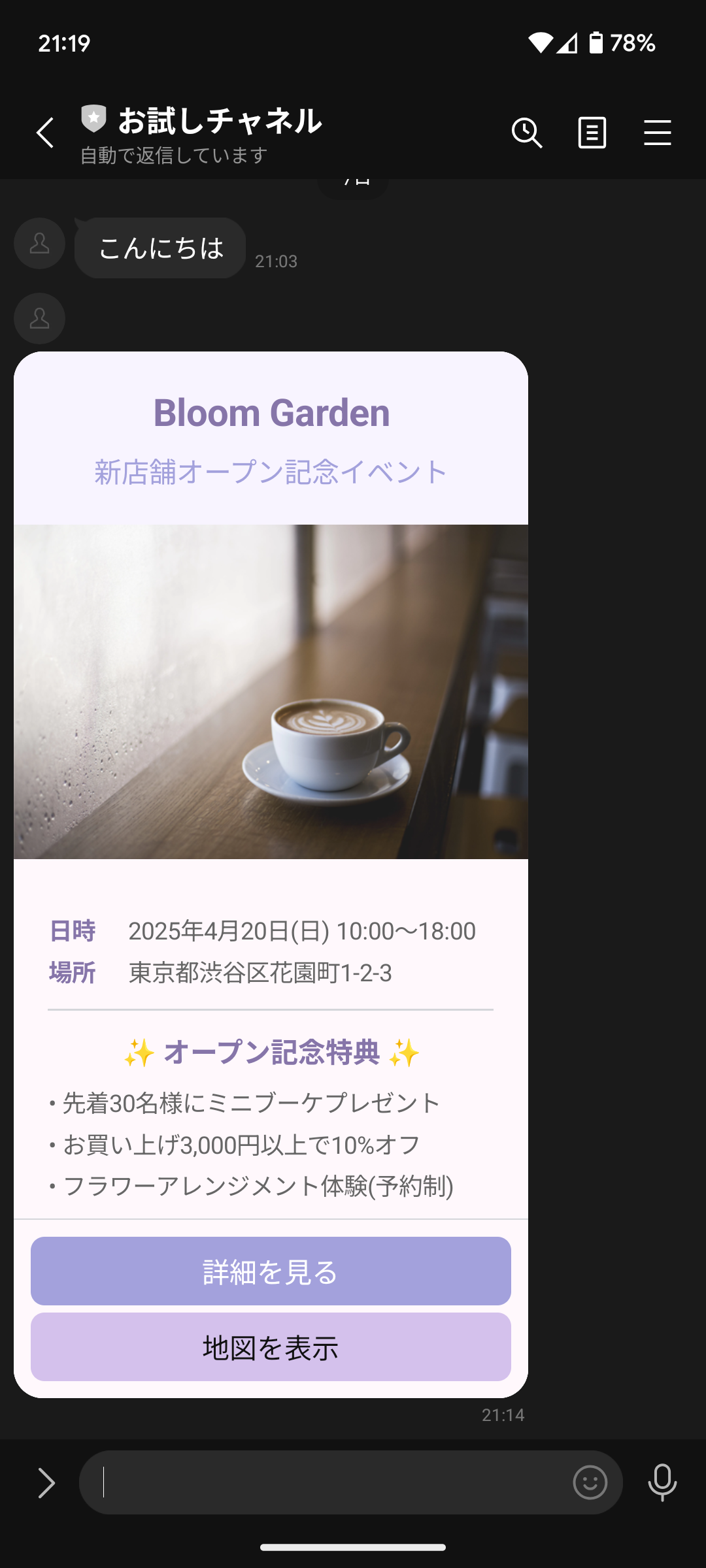
Task: Start voice input with the microphone
Action: 662,1482
